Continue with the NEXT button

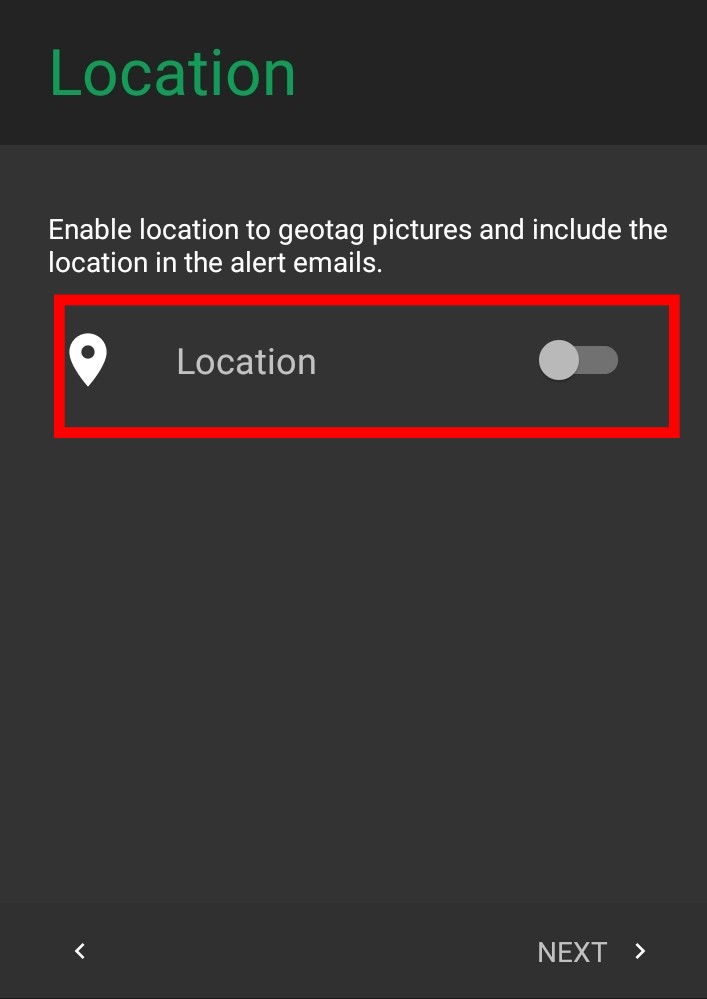592,952
